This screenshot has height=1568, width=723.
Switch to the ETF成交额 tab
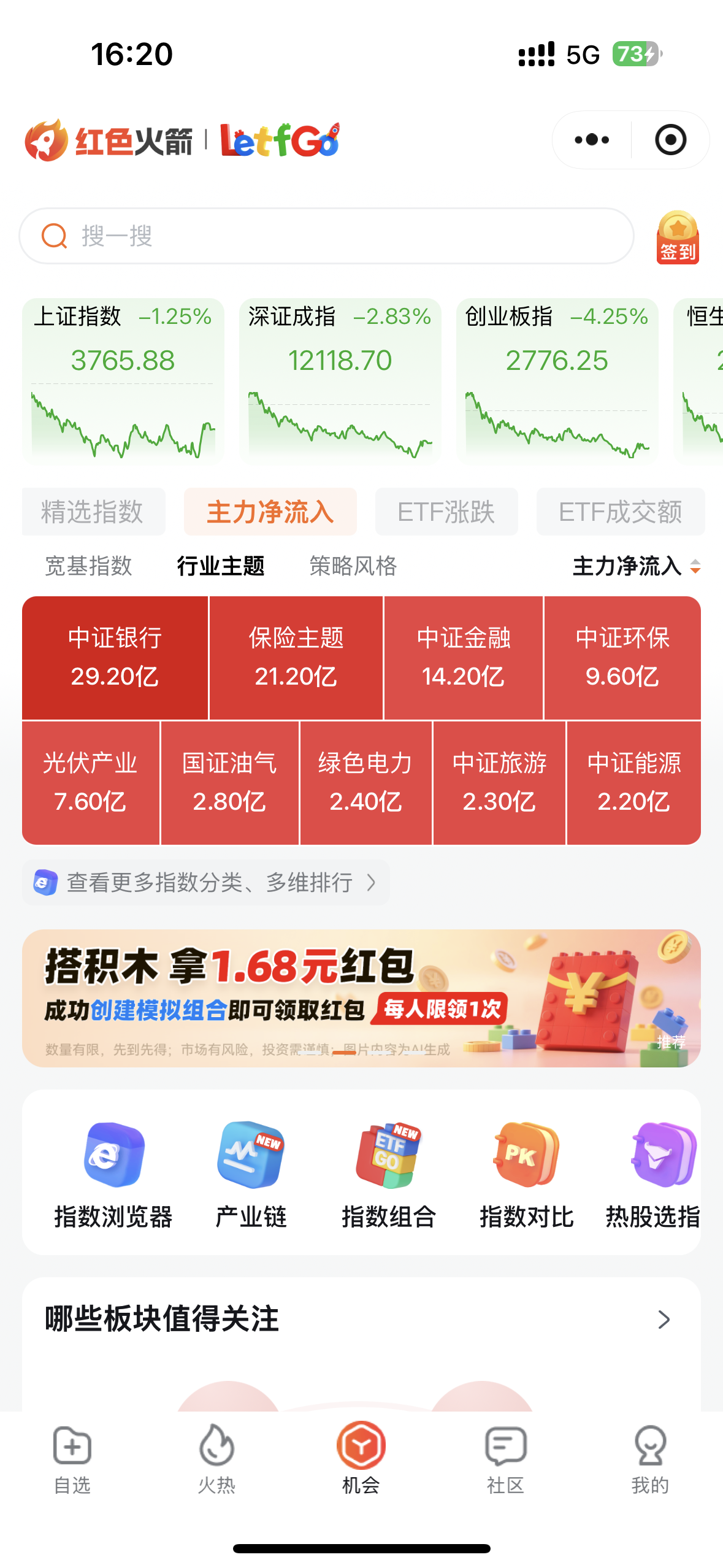[x=620, y=512]
